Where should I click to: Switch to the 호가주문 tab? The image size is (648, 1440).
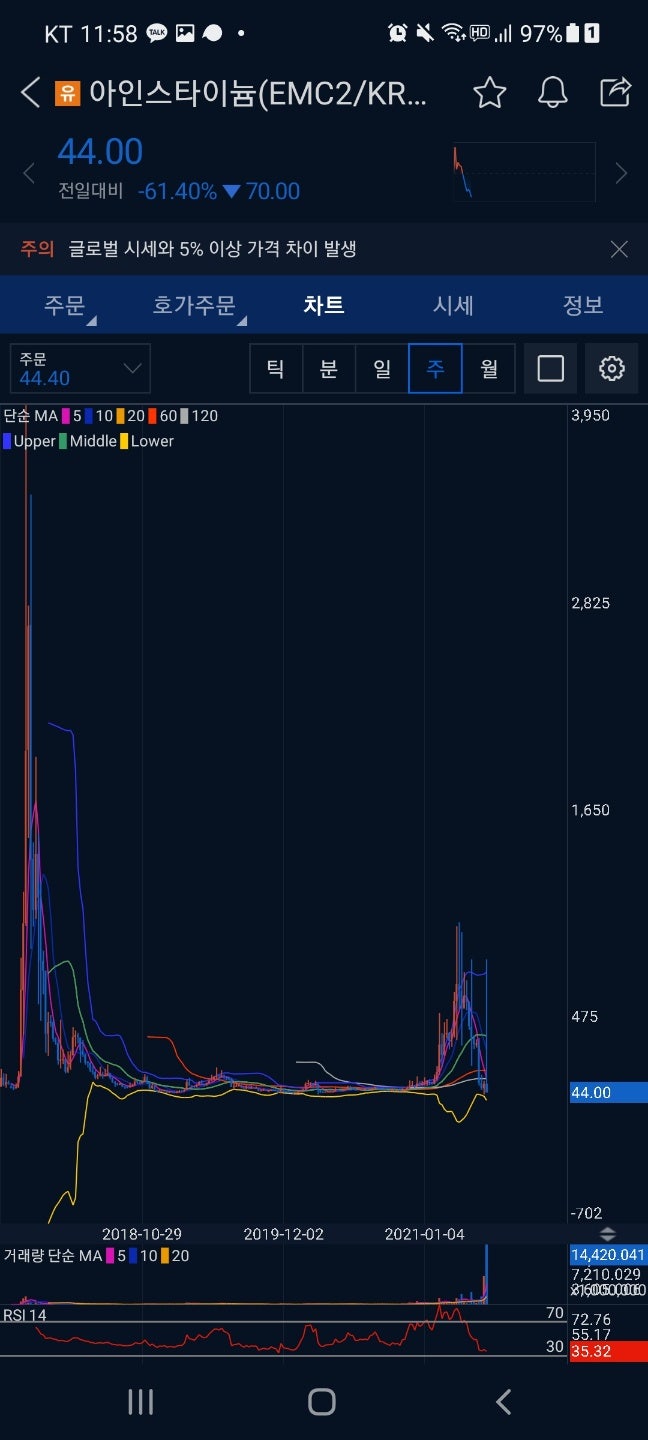(x=194, y=305)
